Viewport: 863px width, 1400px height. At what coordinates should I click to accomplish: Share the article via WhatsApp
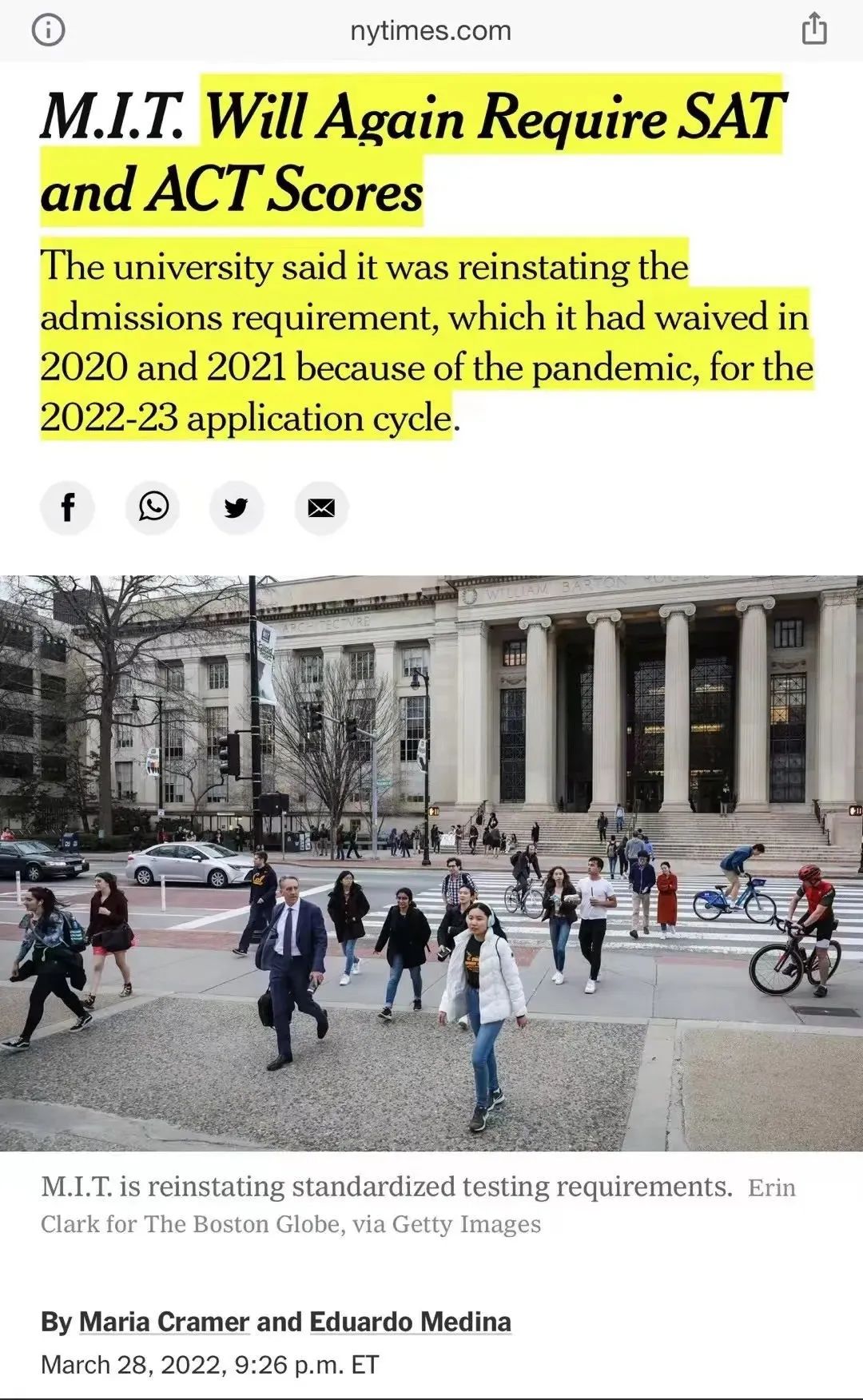pyautogui.click(x=153, y=507)
